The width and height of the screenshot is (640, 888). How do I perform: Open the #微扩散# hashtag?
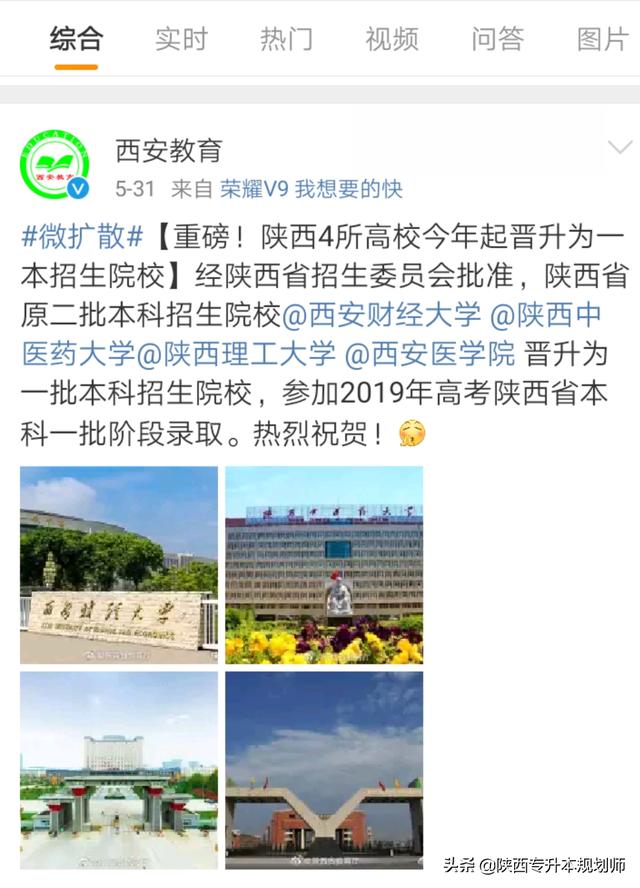[82, 237]
